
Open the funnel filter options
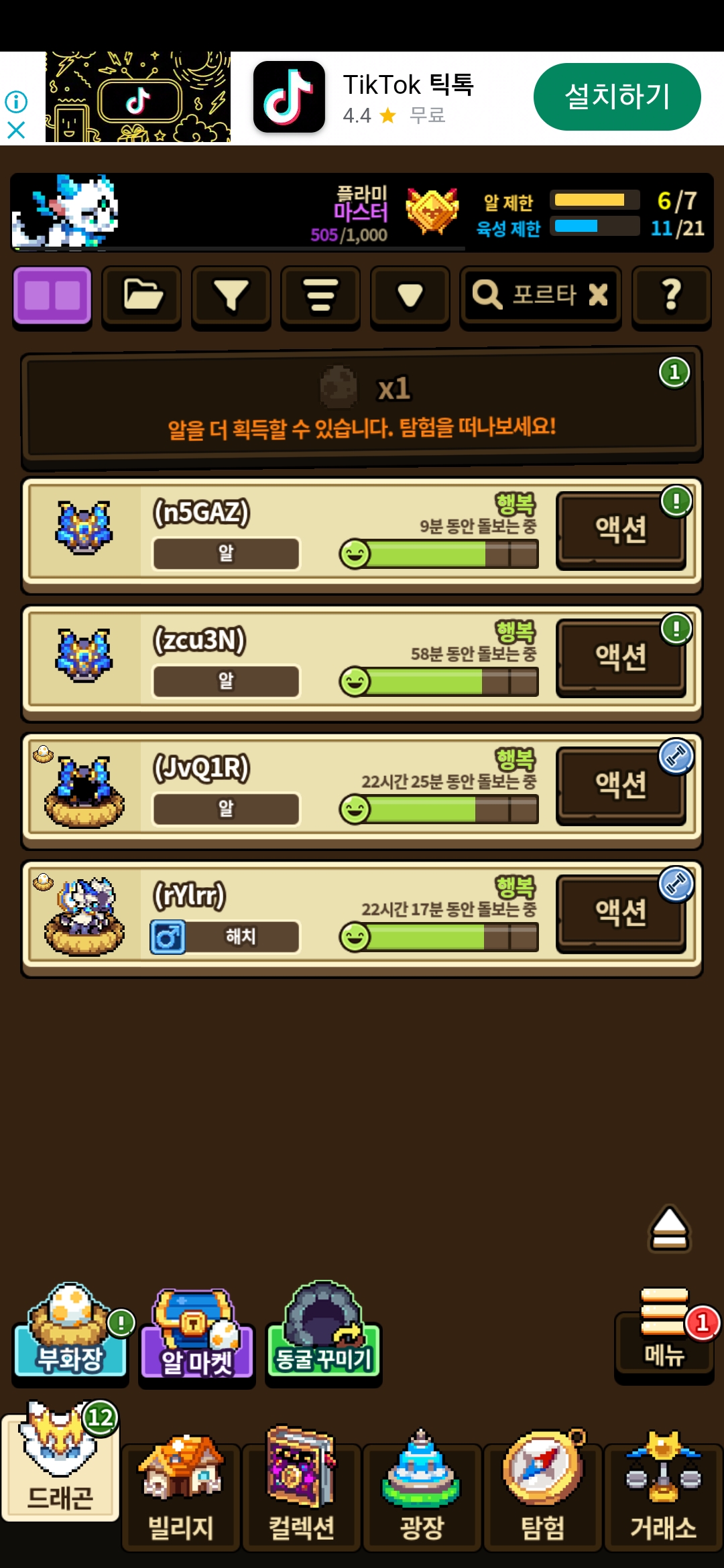click(231, 296)
